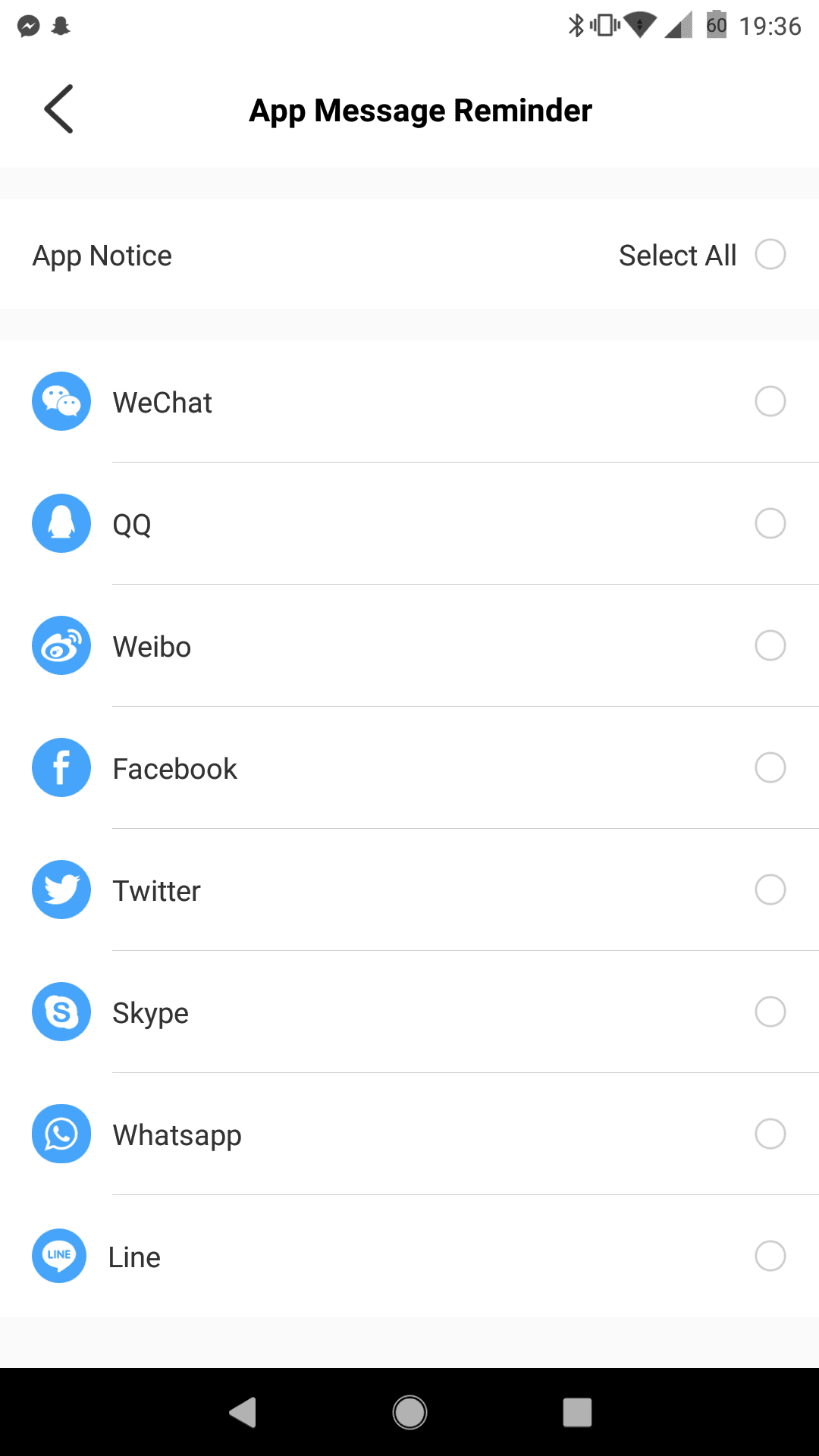Check the Select All option
The image size is (819, 1456).
pyautogui.click(x=770, y=254)
